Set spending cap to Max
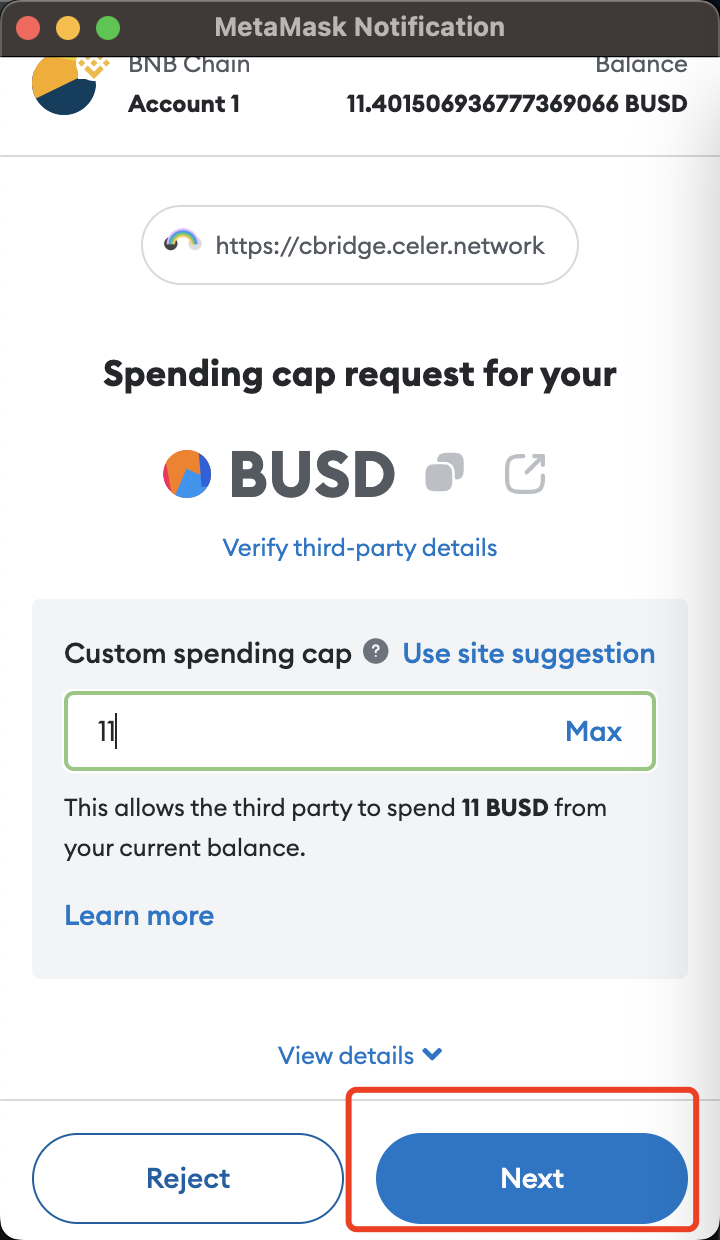Image resolution: width=720 pixels, height=1240 pixels. pos(593,732)
